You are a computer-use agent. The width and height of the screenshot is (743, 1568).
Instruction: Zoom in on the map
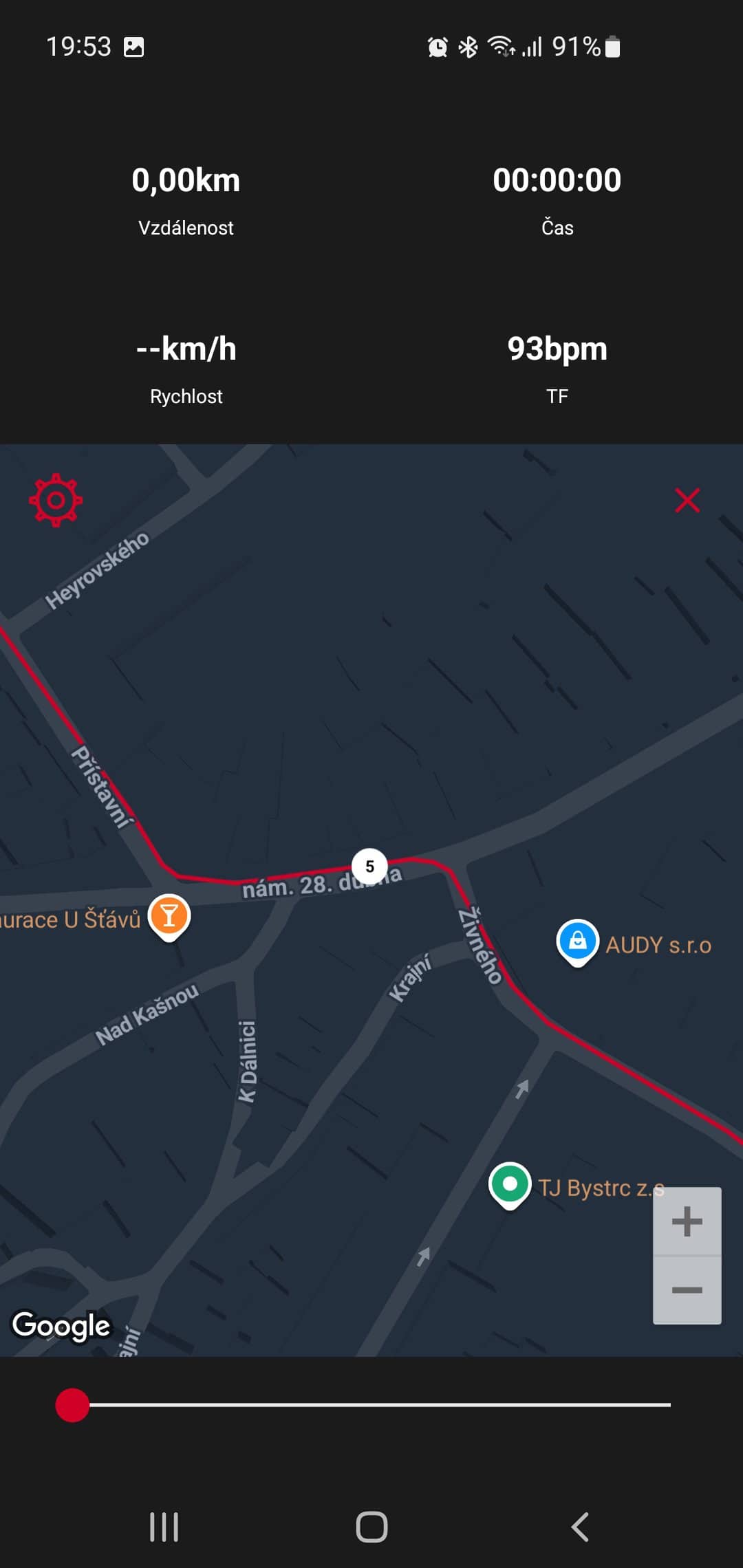click(x=687, y=1222)
